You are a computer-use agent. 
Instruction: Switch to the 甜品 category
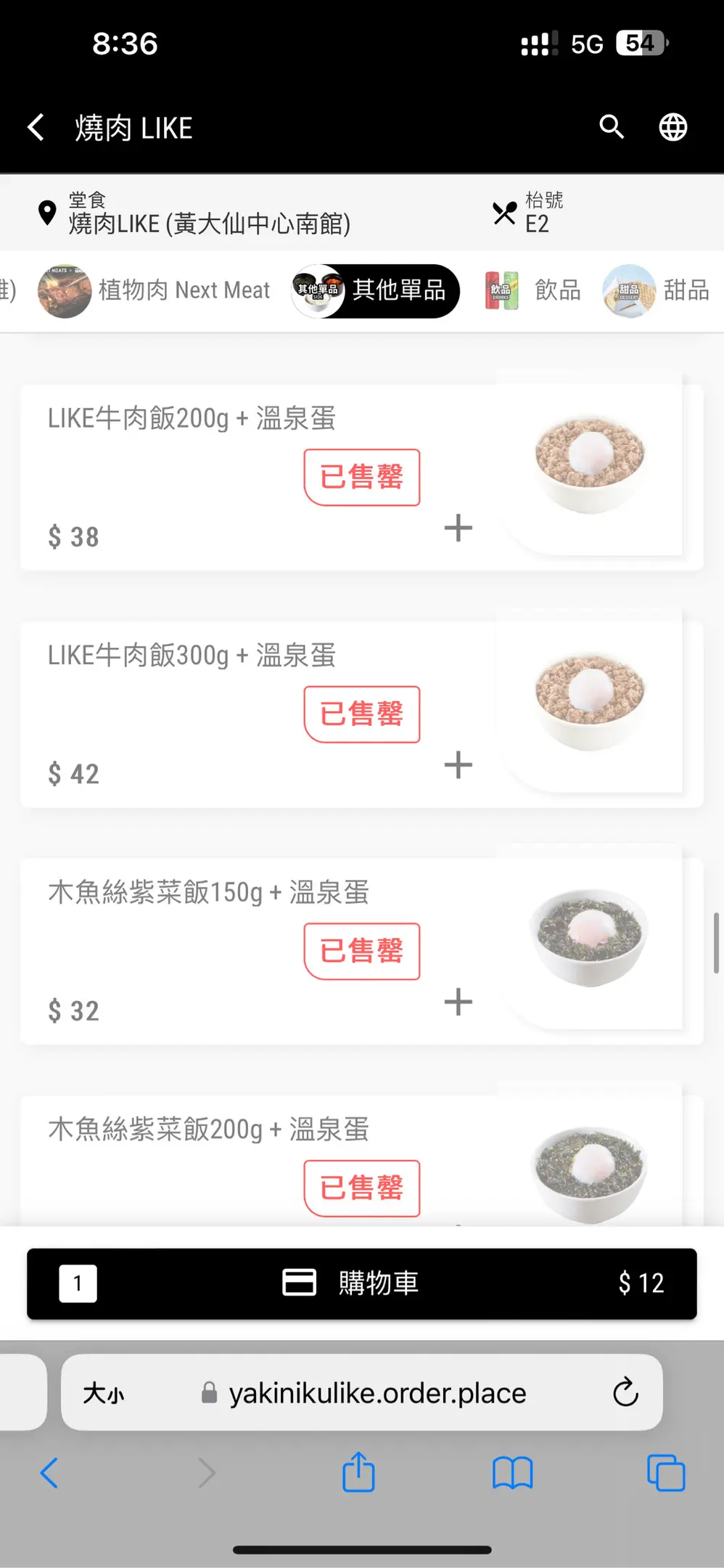pos(657,290)
